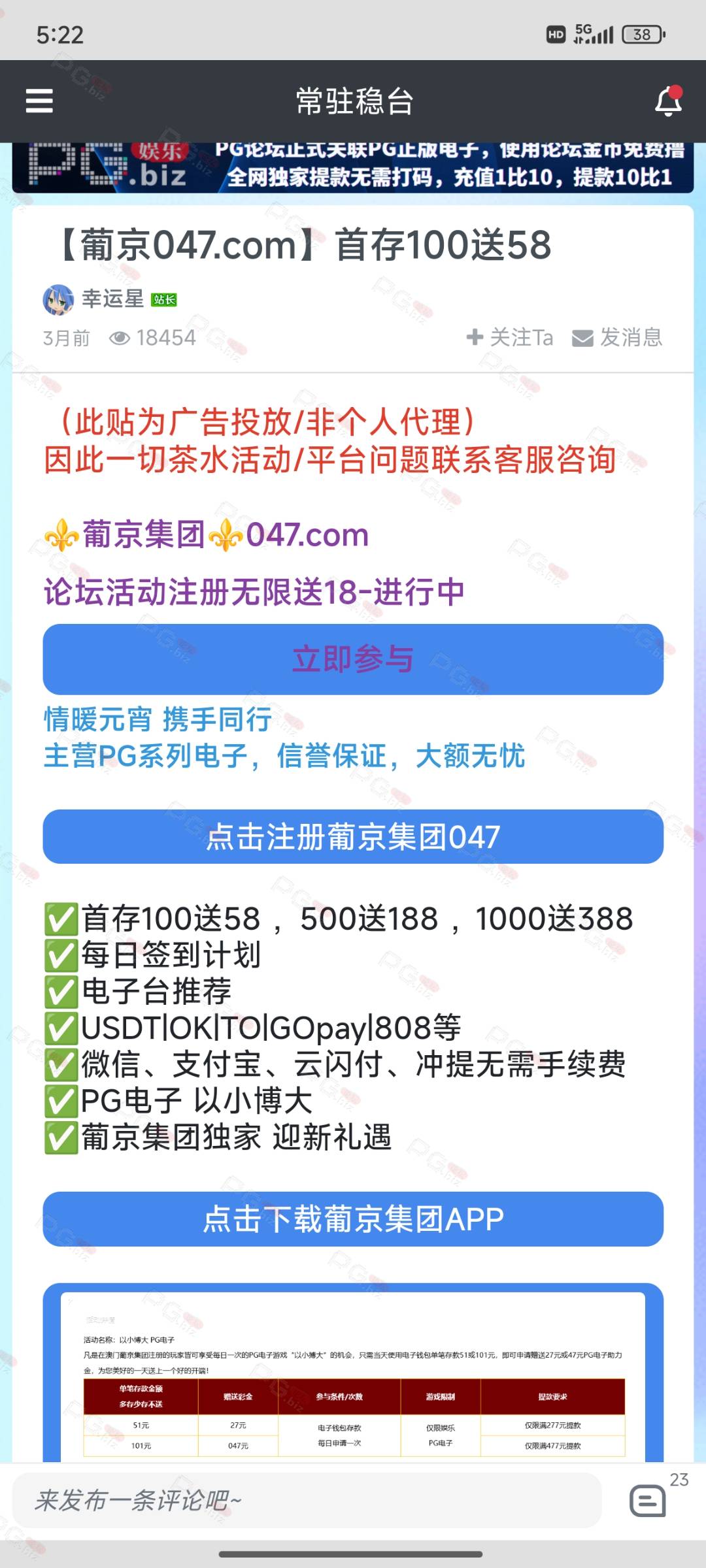Open the comments icon showing 23
The image size is (706, 1568).
648,1500
